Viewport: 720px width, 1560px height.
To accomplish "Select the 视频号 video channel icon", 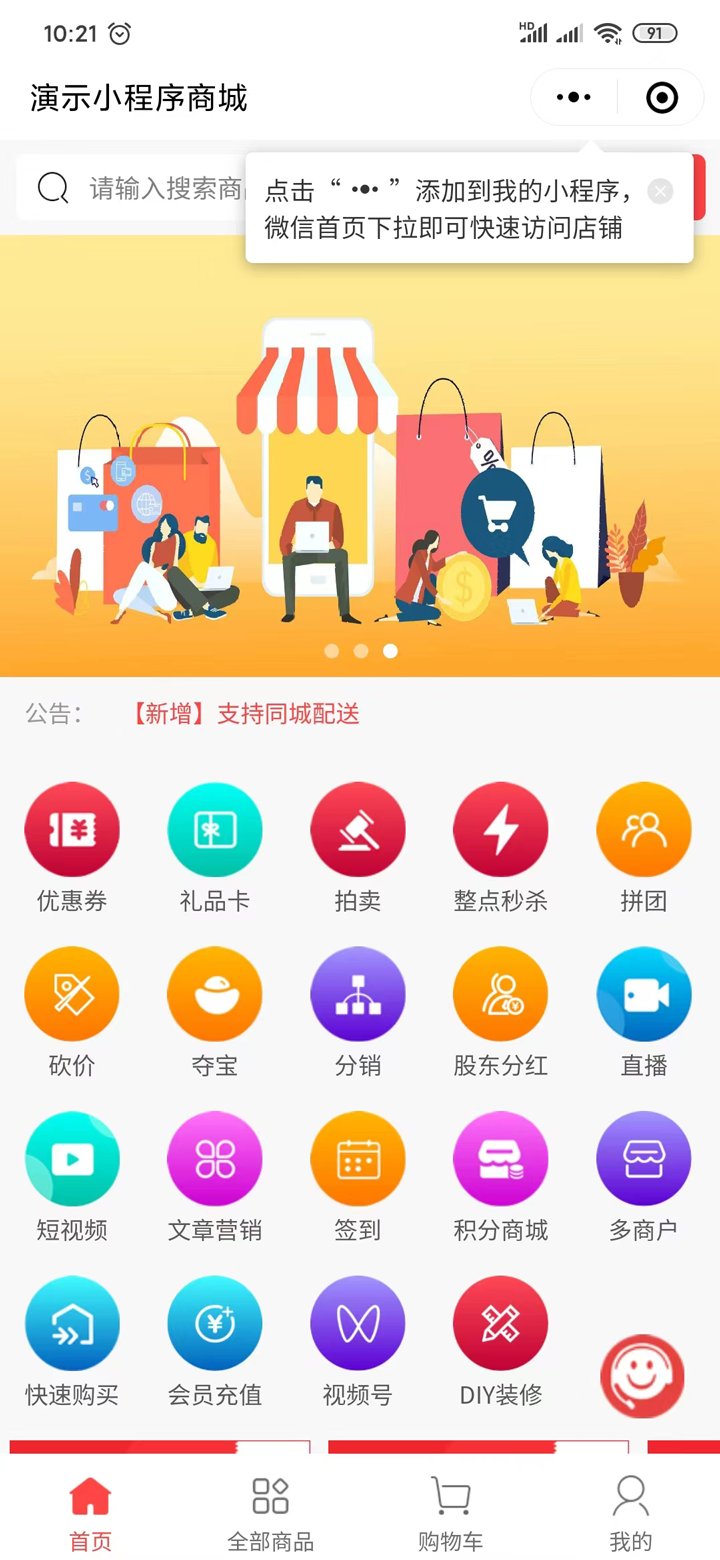I will 357,1322.
